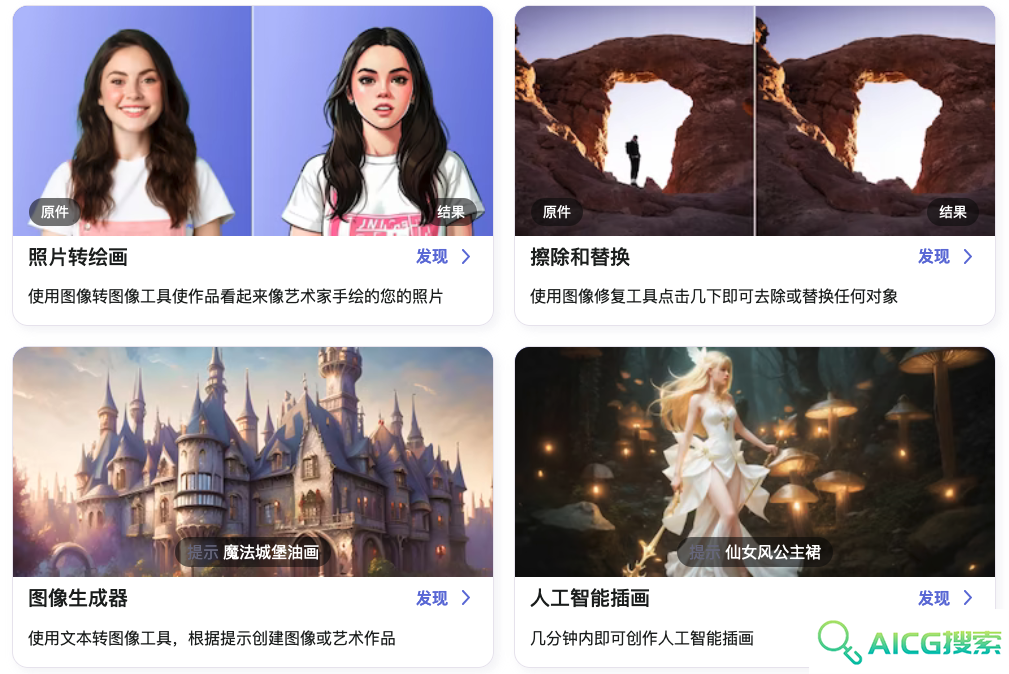Open the 照片转绘画 before-after preview image

pos(253,120)
